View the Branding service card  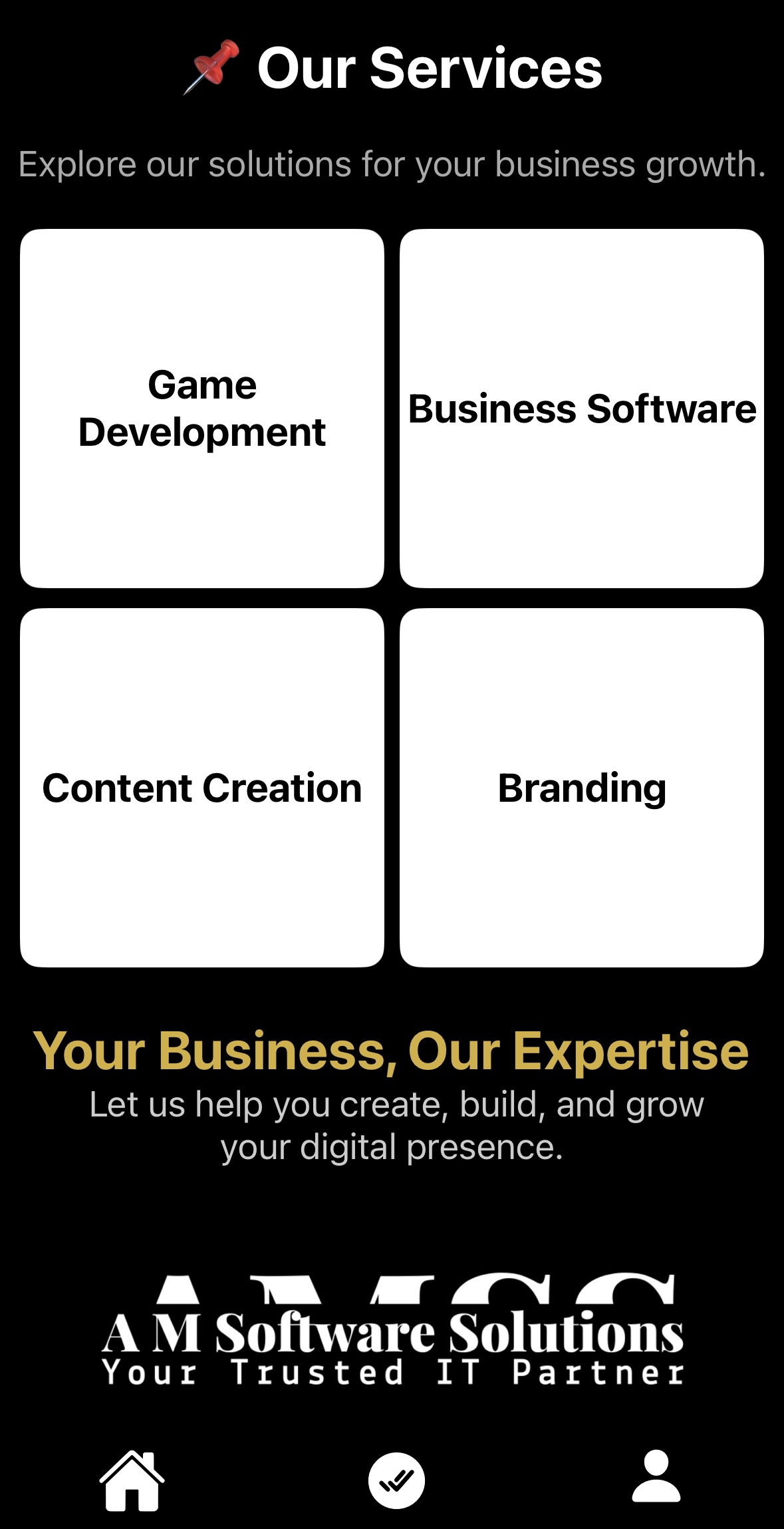[x=581, y=788]
